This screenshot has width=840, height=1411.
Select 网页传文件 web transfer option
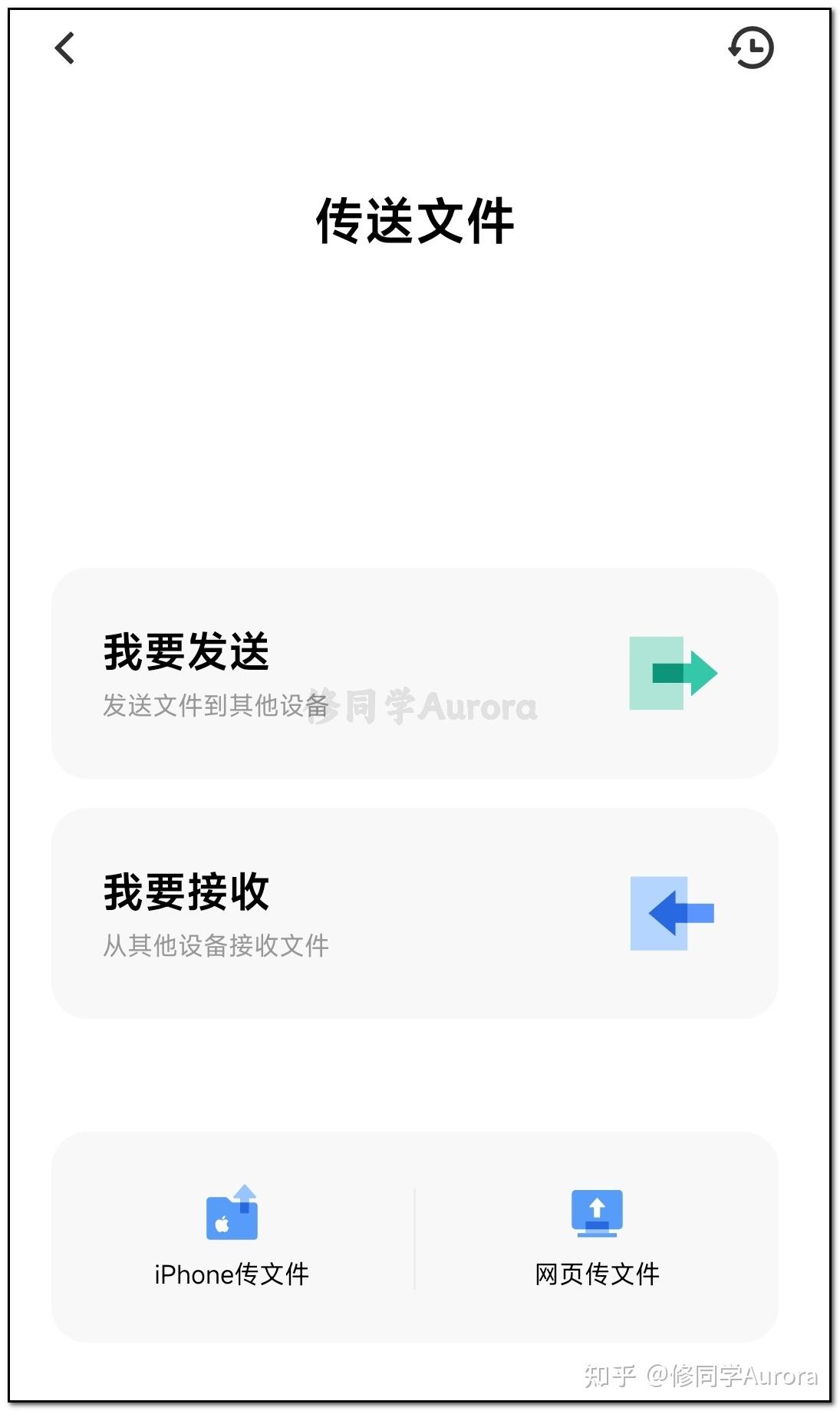point(597,1235)
